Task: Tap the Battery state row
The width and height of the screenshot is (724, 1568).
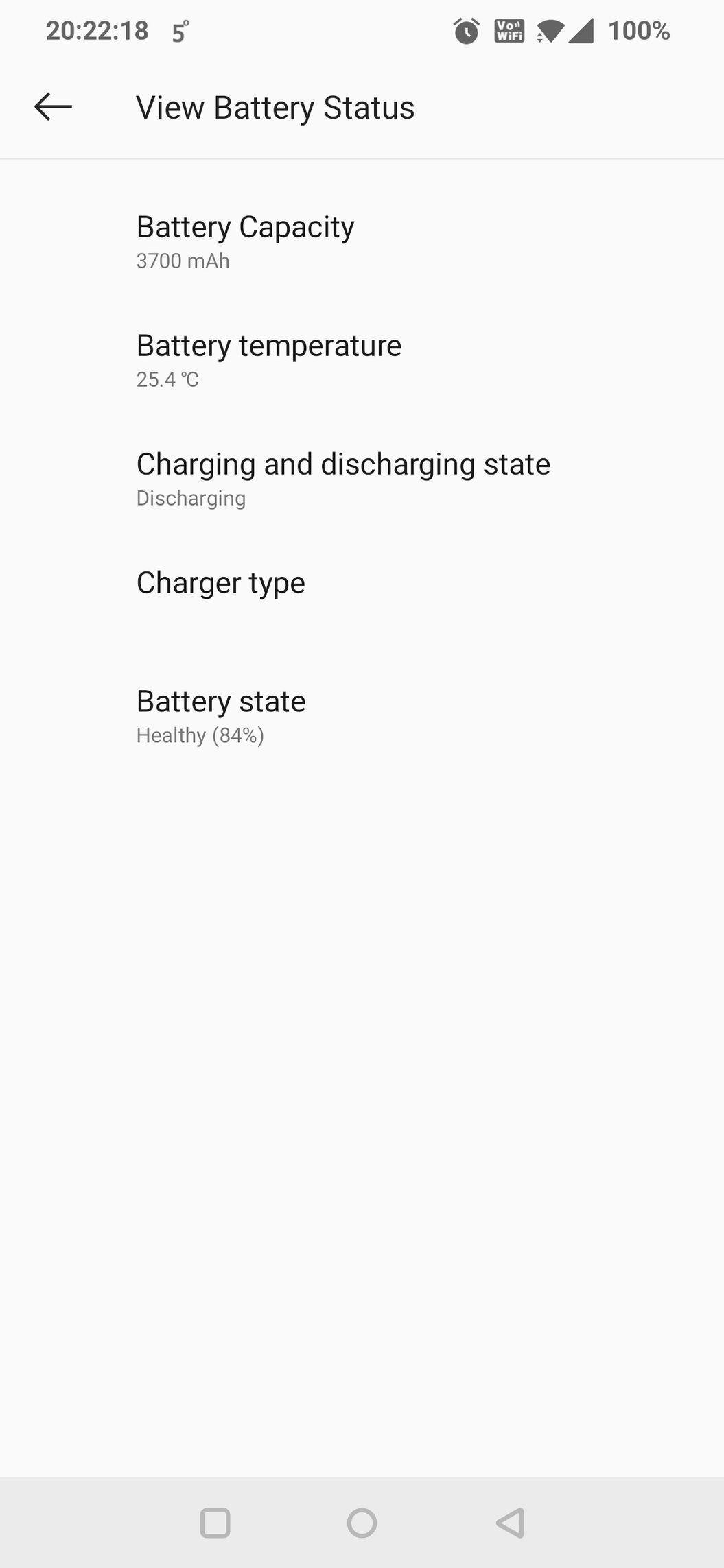Action: click(362, 717)
